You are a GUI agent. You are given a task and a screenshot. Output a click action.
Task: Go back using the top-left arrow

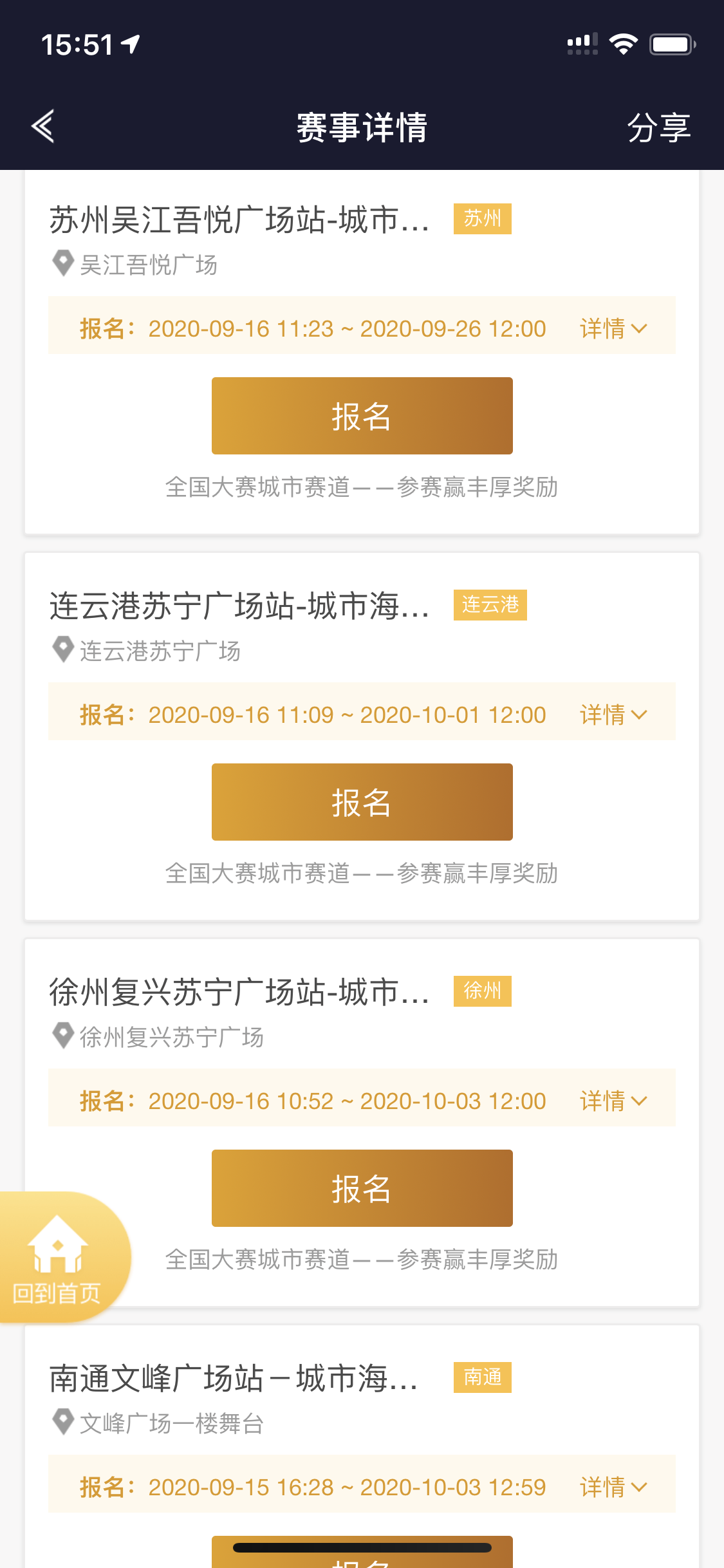click(42, 126)
